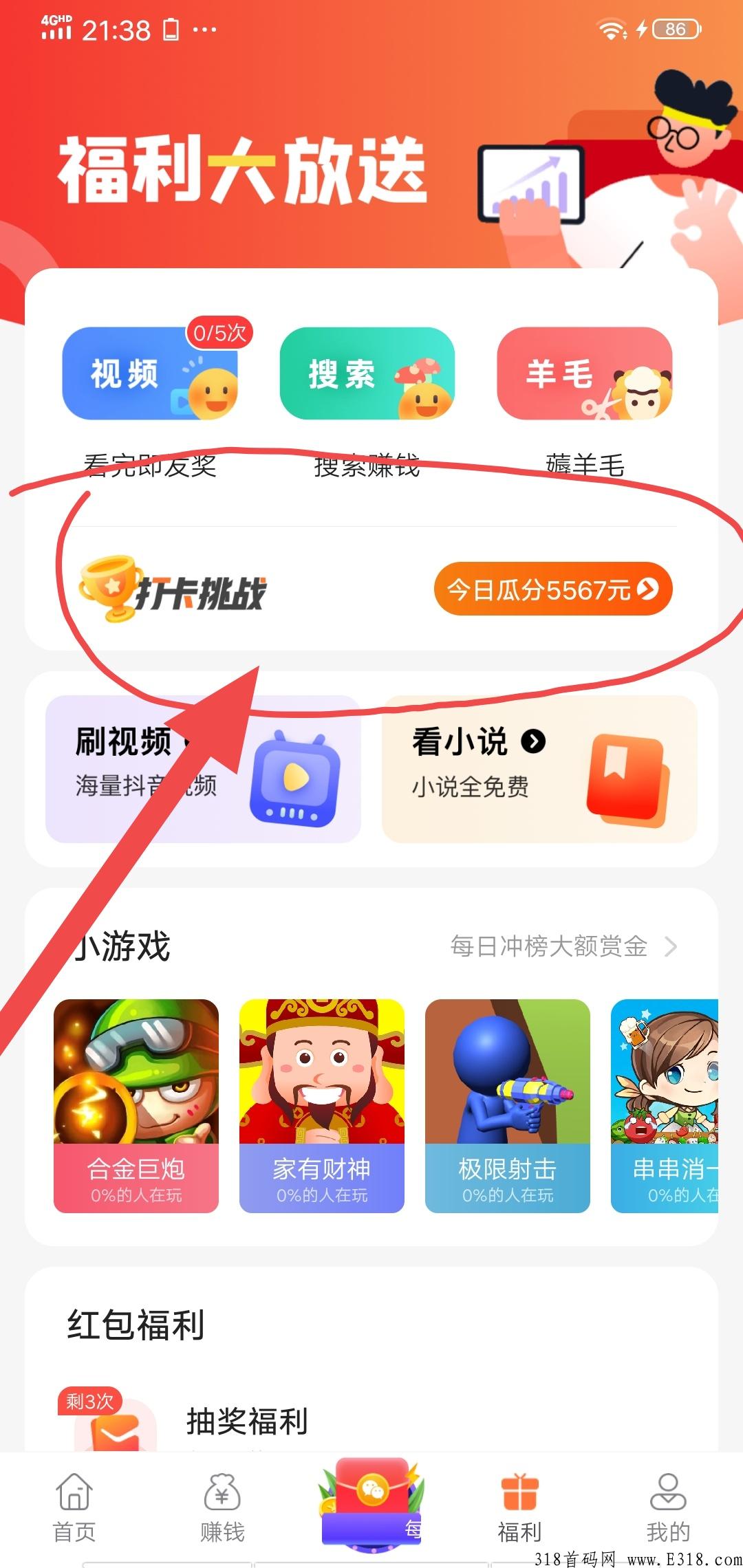This screenshot has width=743, height=1568.
Task: Switch to the 首页 tab
Action: point(74,1507)
